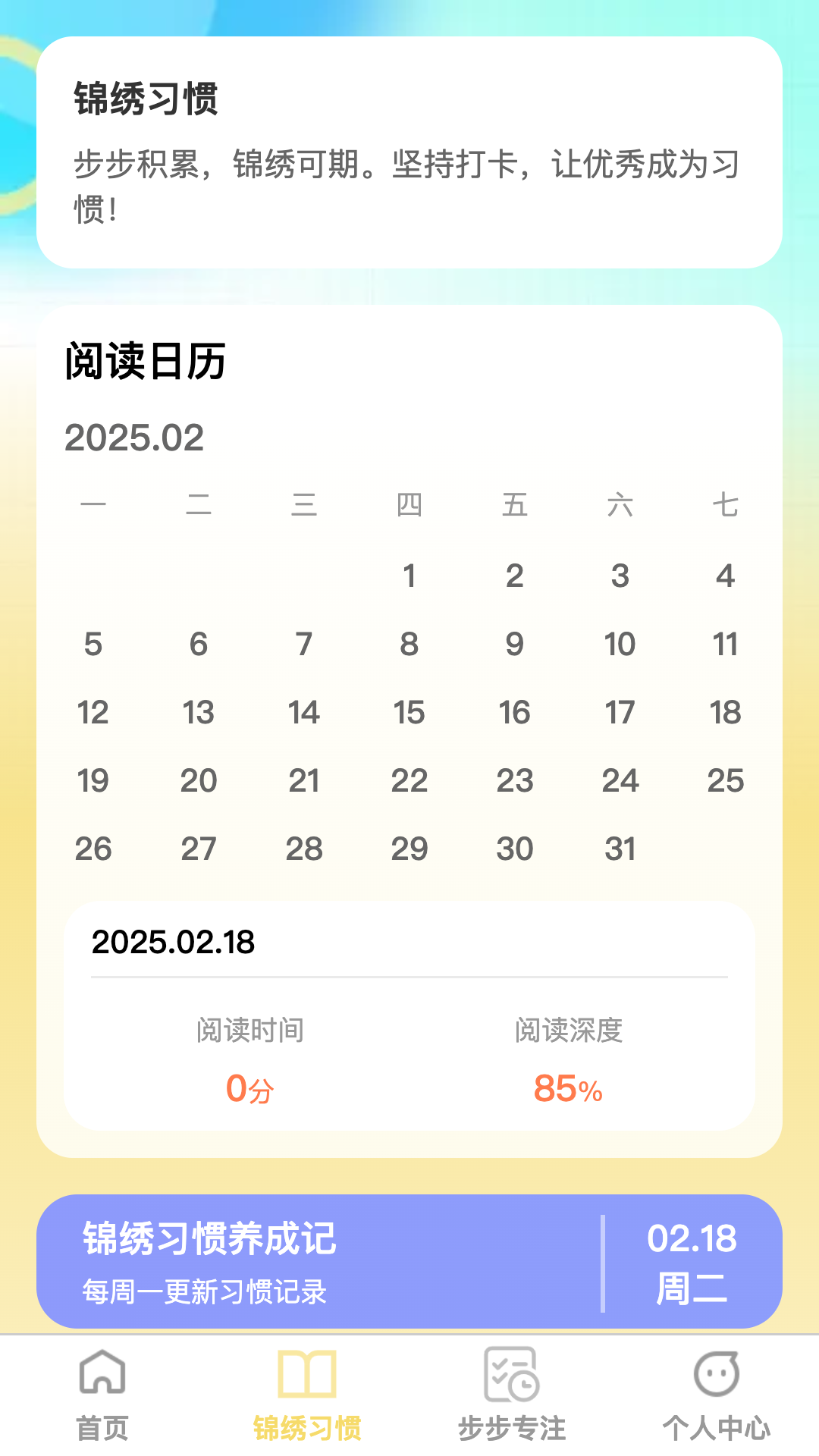The image size is (819, 1456).
Task: Select date 31 on the calendar
Action: tap(620, 848)
